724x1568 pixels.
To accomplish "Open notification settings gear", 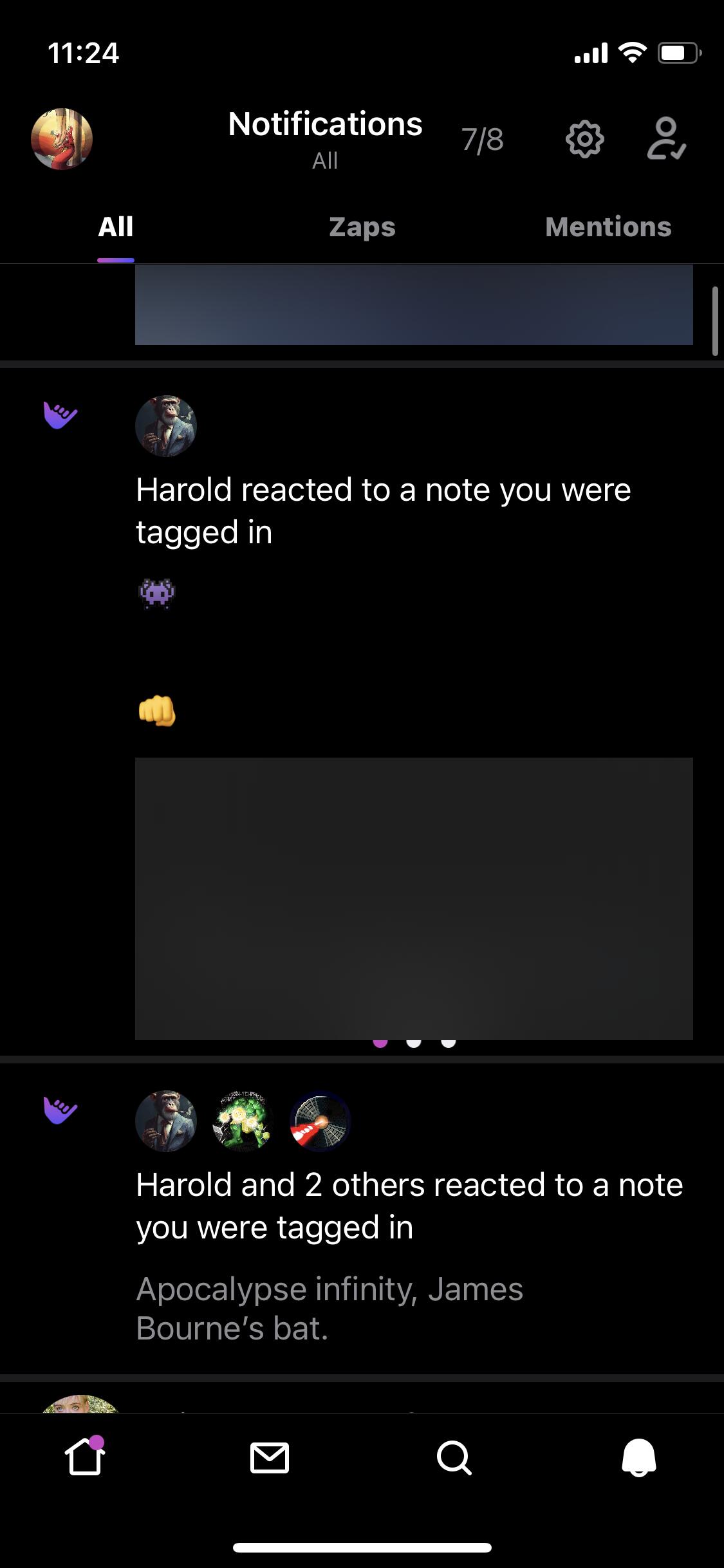I will pyautogui.click(x=584, y=139).
